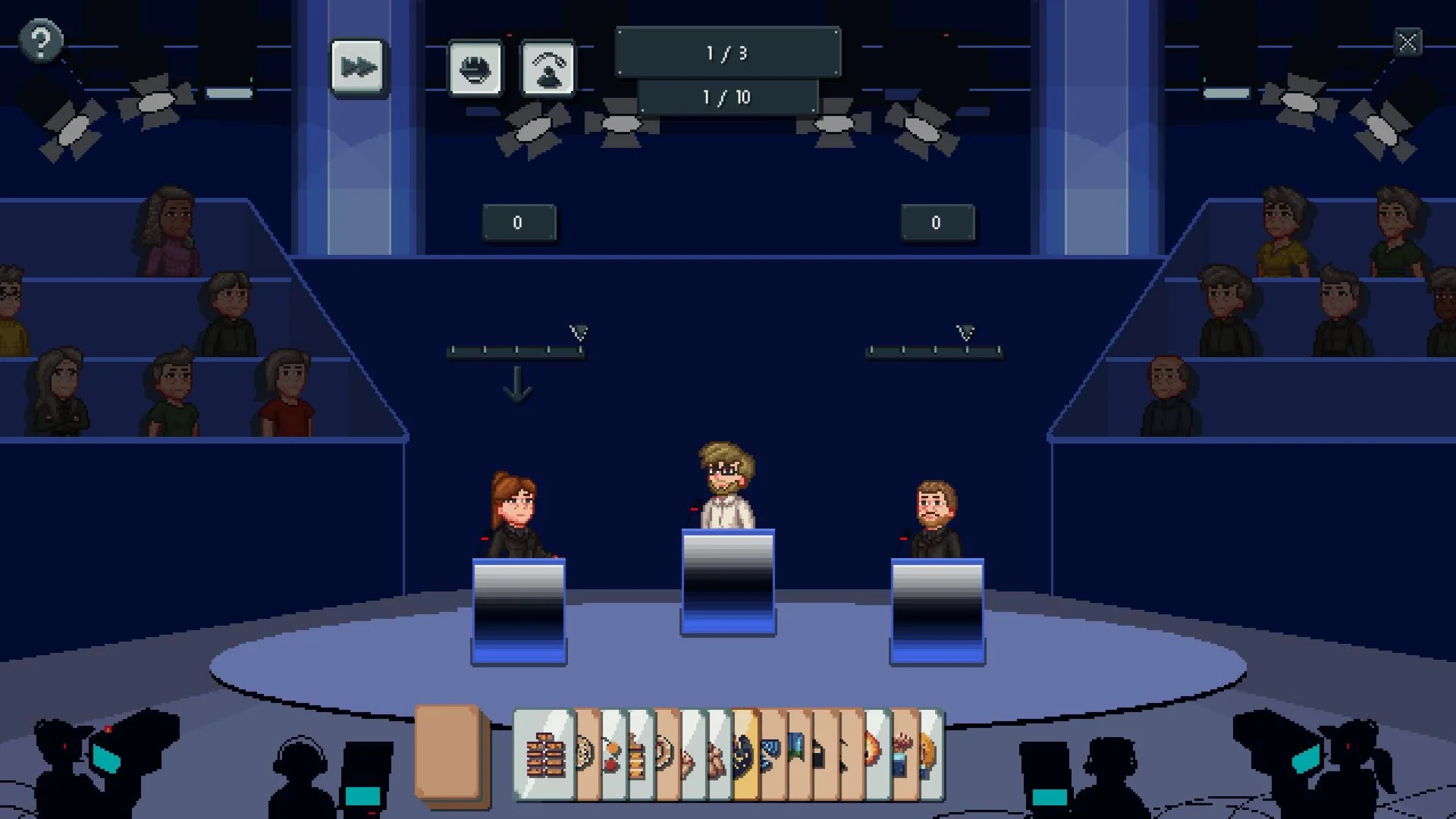Open the question mark help button
This screenshot has height=819, width=1456.
[x=40, y=40]
